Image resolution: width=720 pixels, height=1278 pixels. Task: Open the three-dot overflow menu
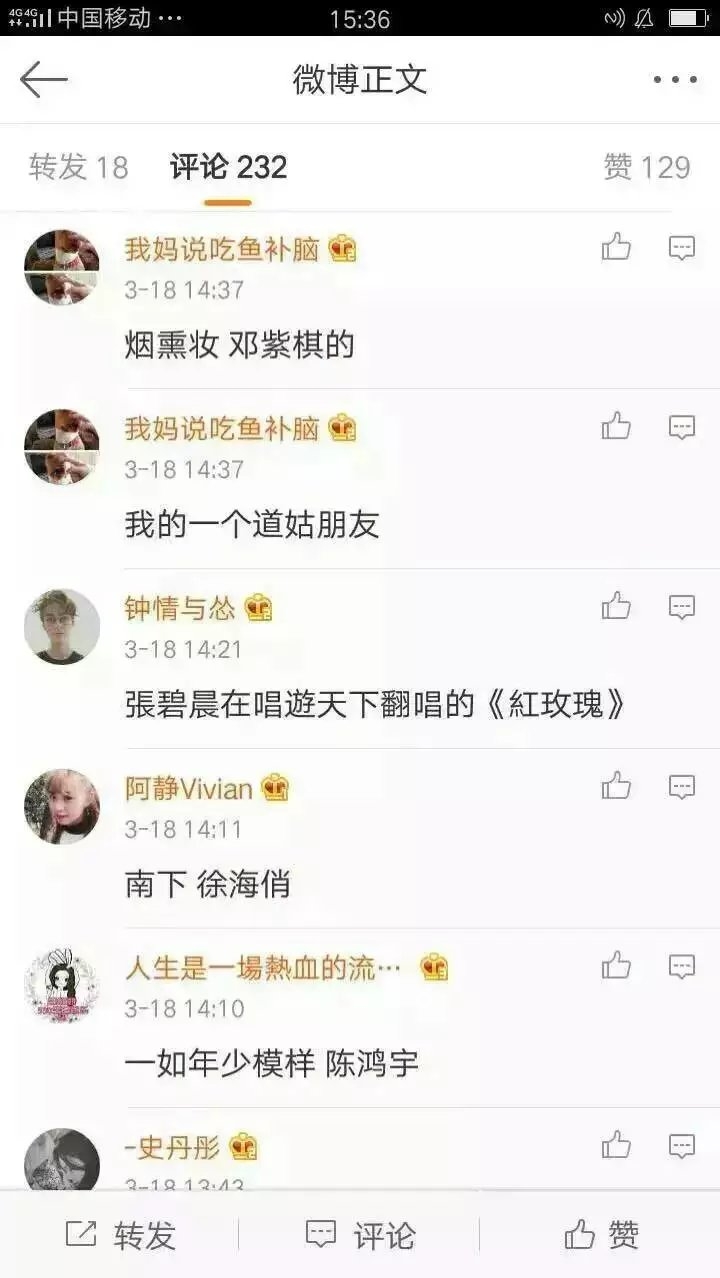tap(675, 80)
